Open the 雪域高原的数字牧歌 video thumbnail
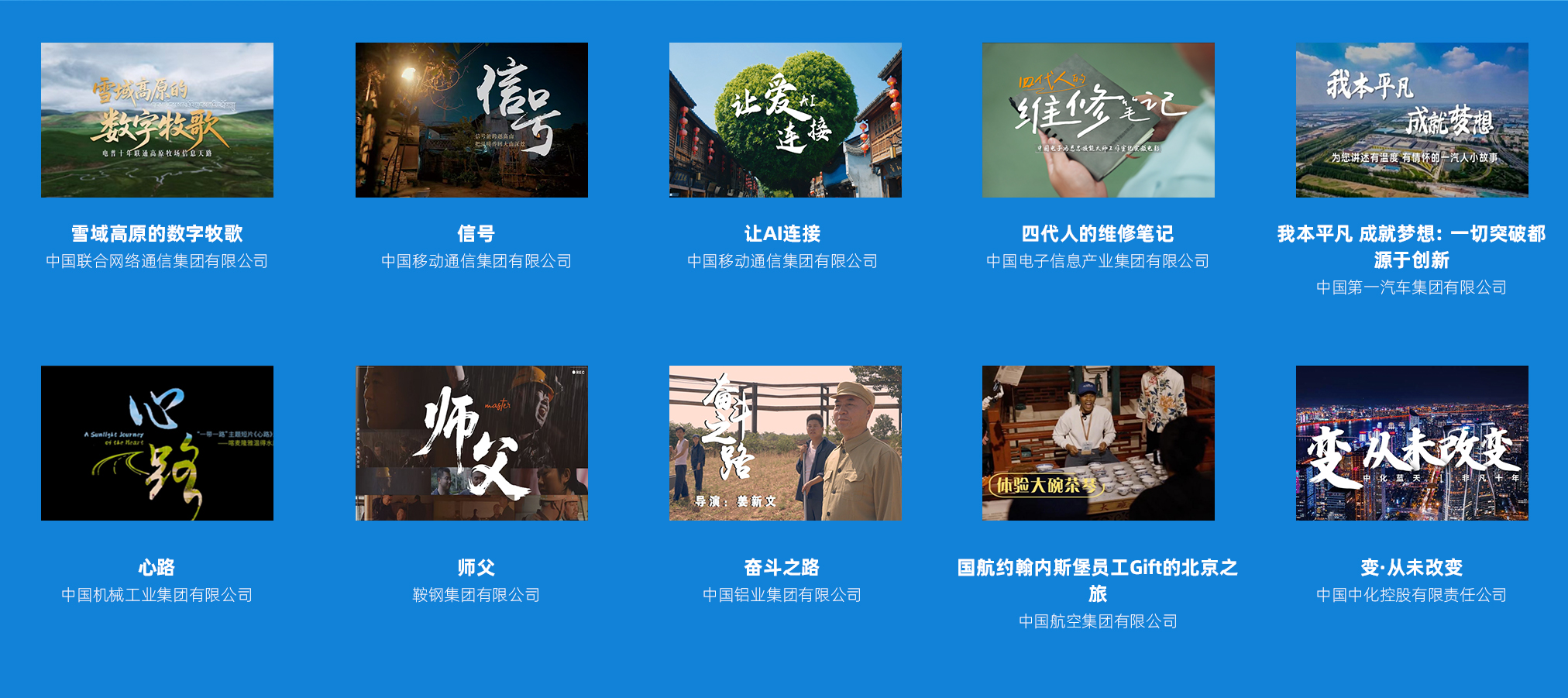Viewport: 1568px width, 698px height. (x=157, y=120)
